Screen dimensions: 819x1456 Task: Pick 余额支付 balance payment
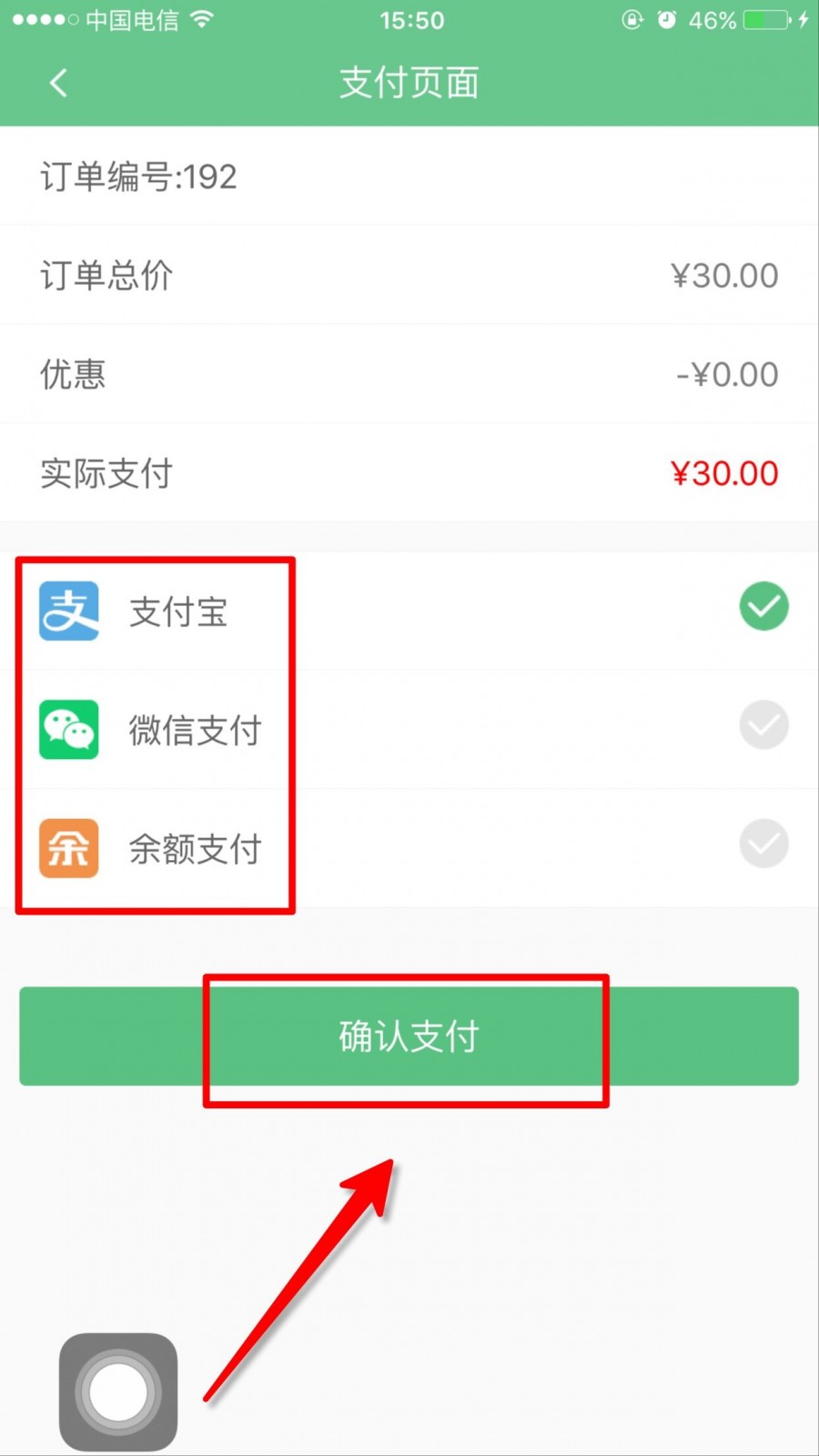point(409,847)
